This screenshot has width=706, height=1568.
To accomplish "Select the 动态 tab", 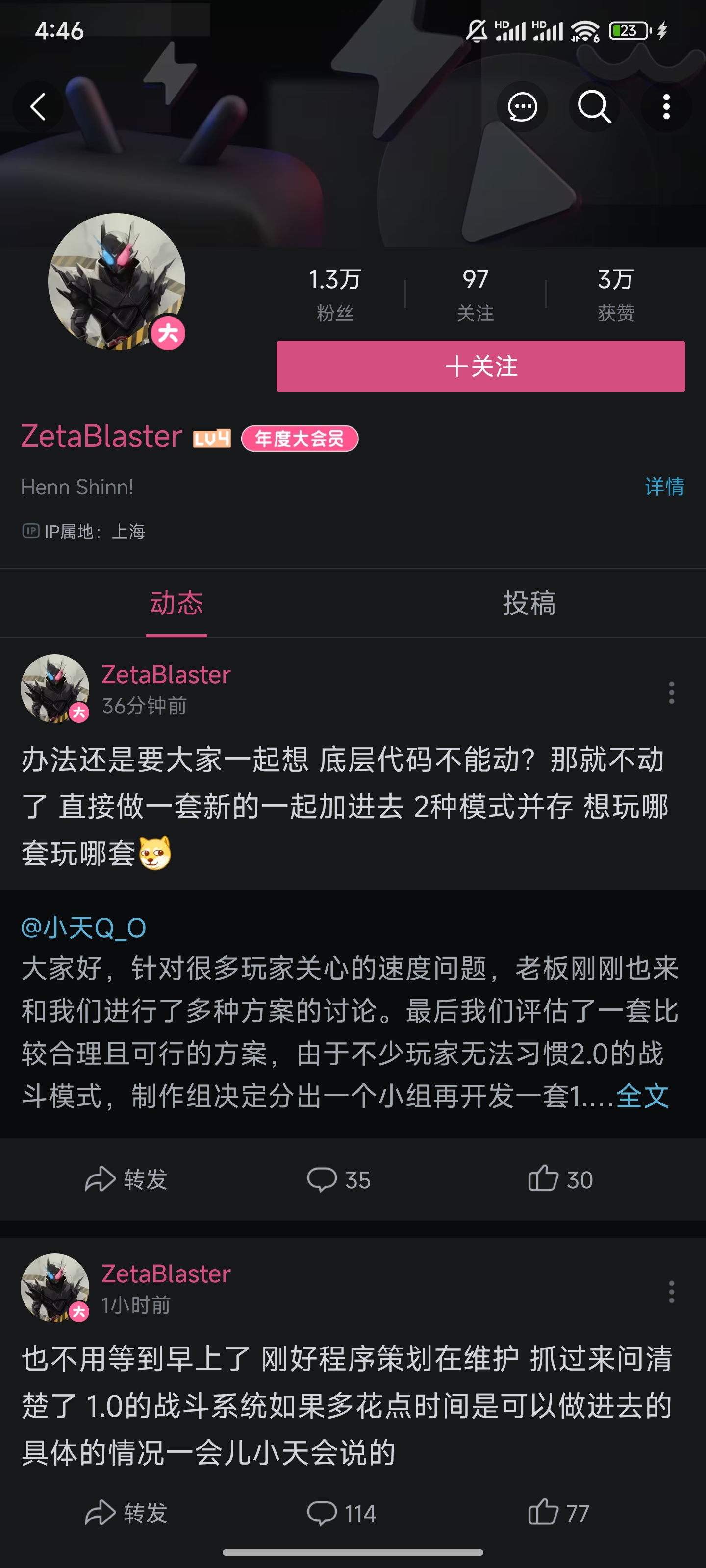I will point(176,603).
